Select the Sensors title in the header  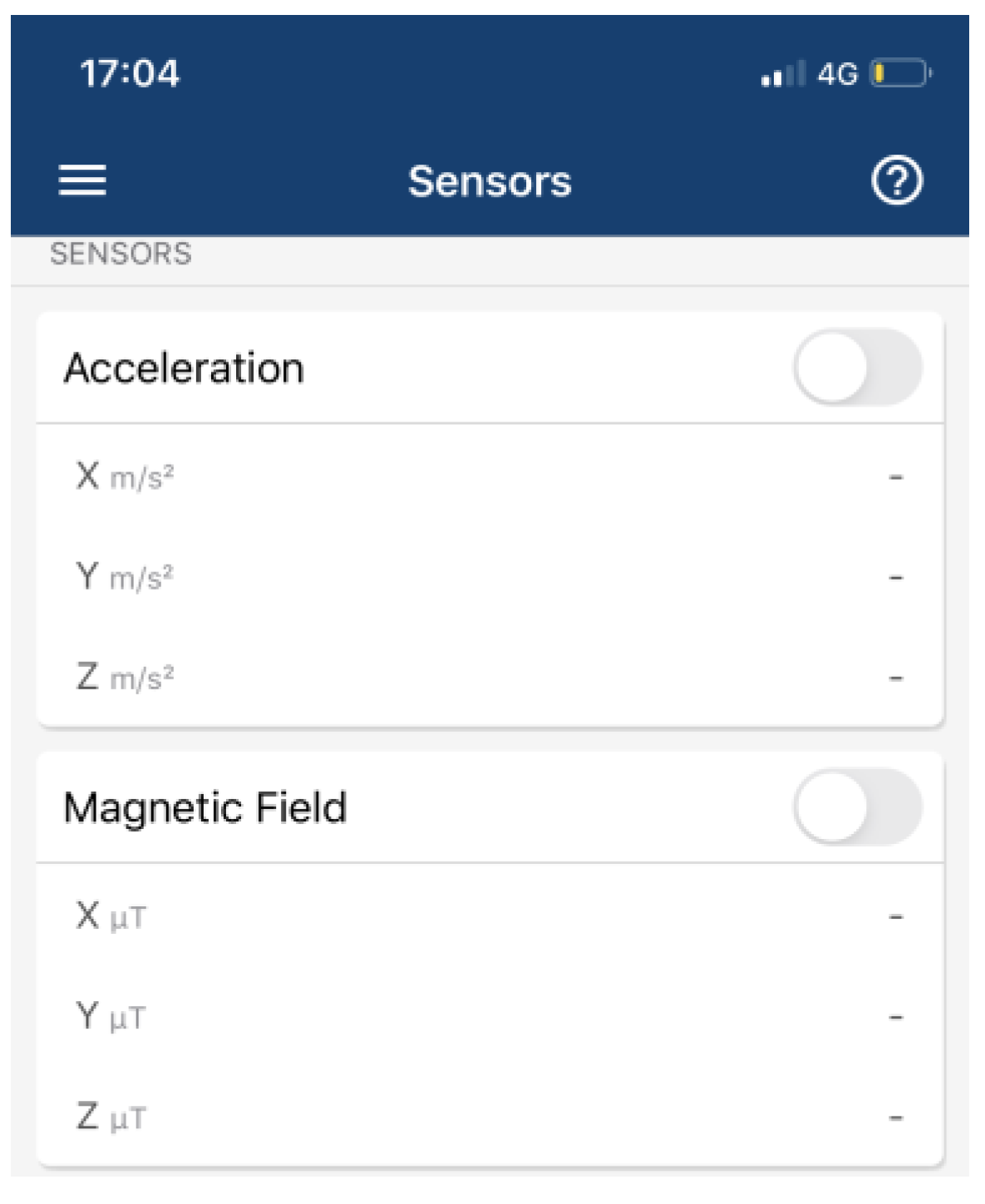[490, 181]
